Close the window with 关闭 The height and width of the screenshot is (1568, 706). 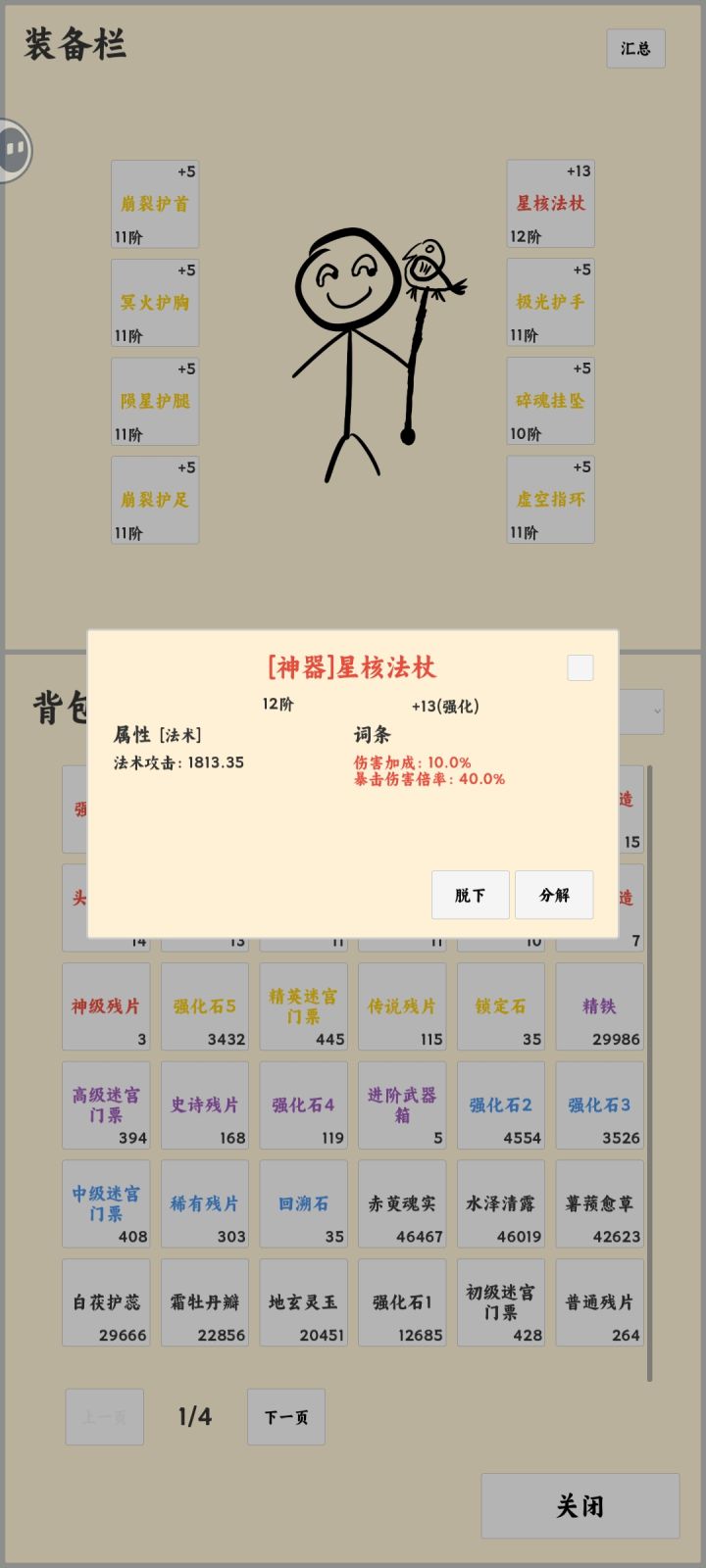coord(580,1505)
